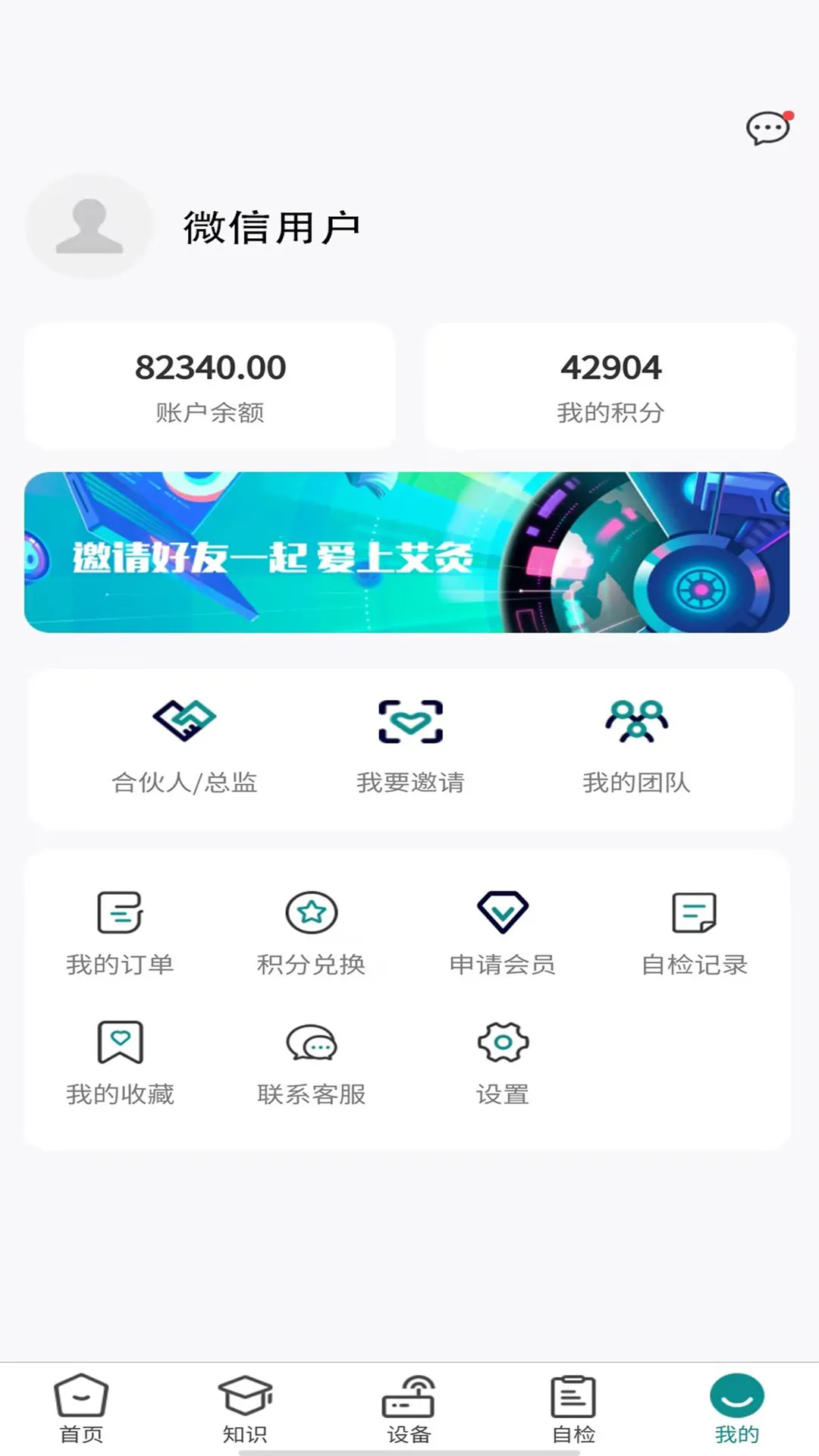
Task: Check account balance 82340.00
Action: point(209,387)
